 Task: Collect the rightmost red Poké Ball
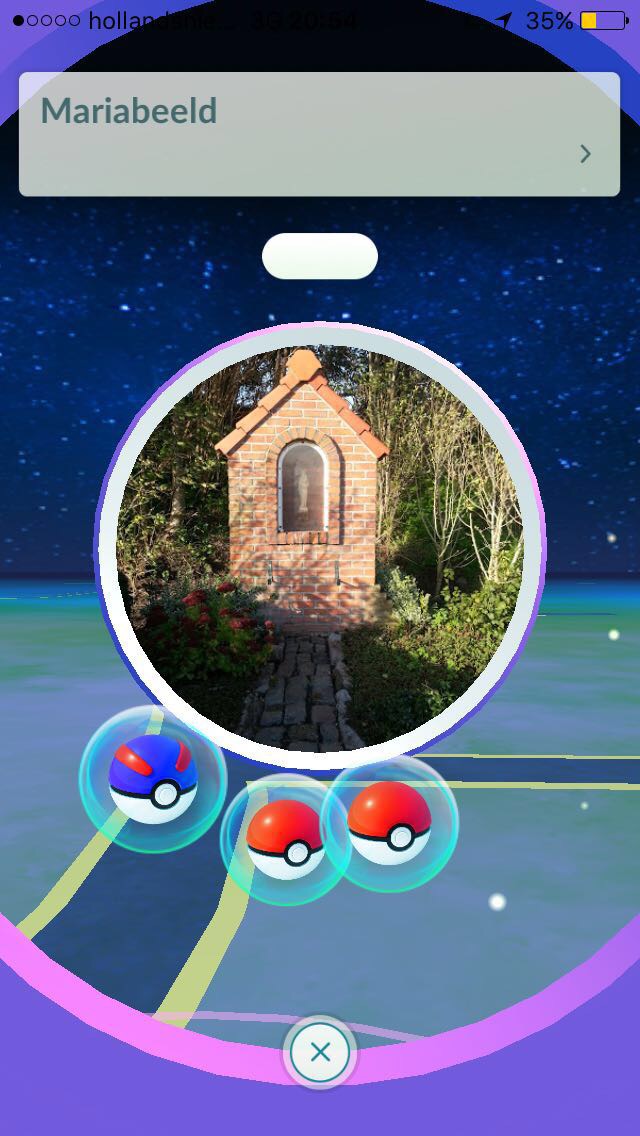tap(391, 823)
